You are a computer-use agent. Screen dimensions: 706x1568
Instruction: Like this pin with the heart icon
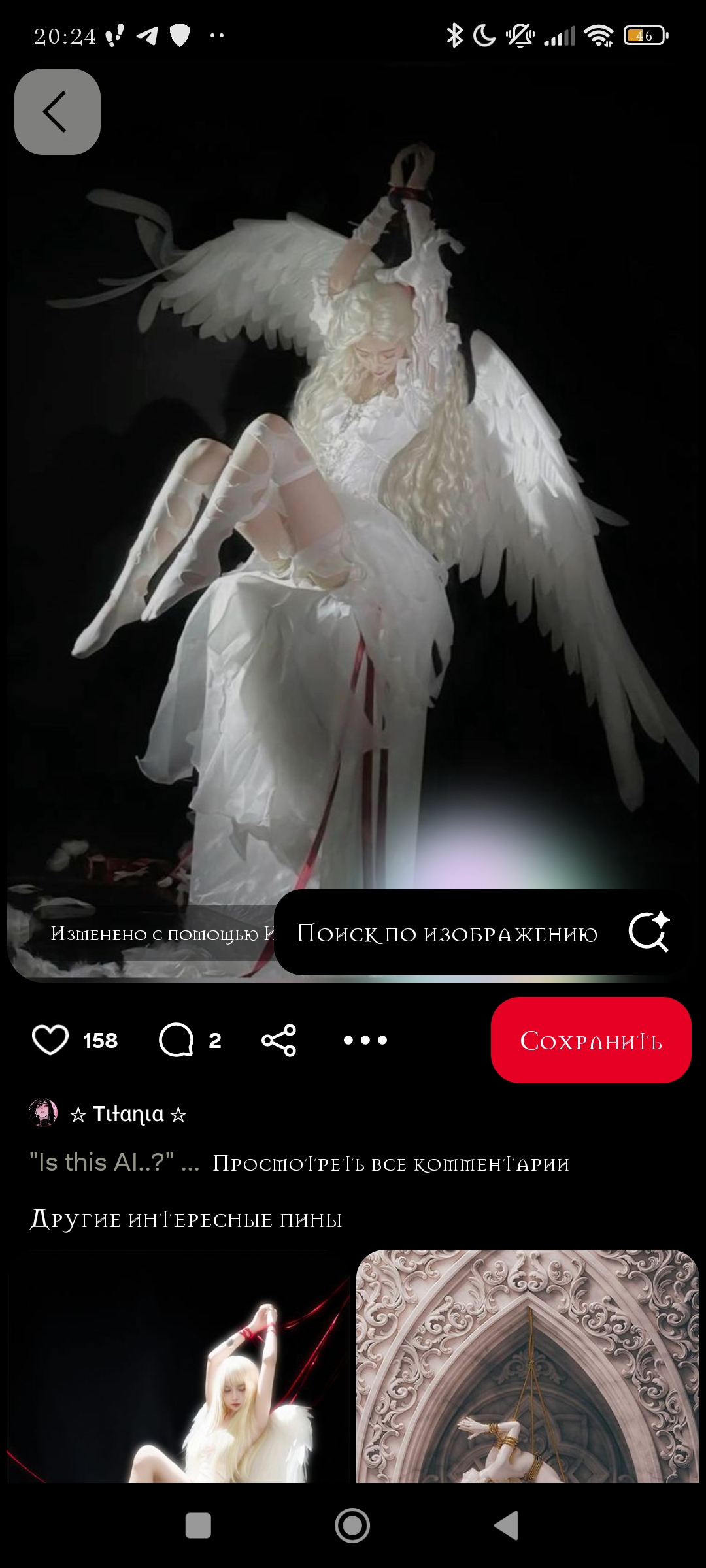50,1039
